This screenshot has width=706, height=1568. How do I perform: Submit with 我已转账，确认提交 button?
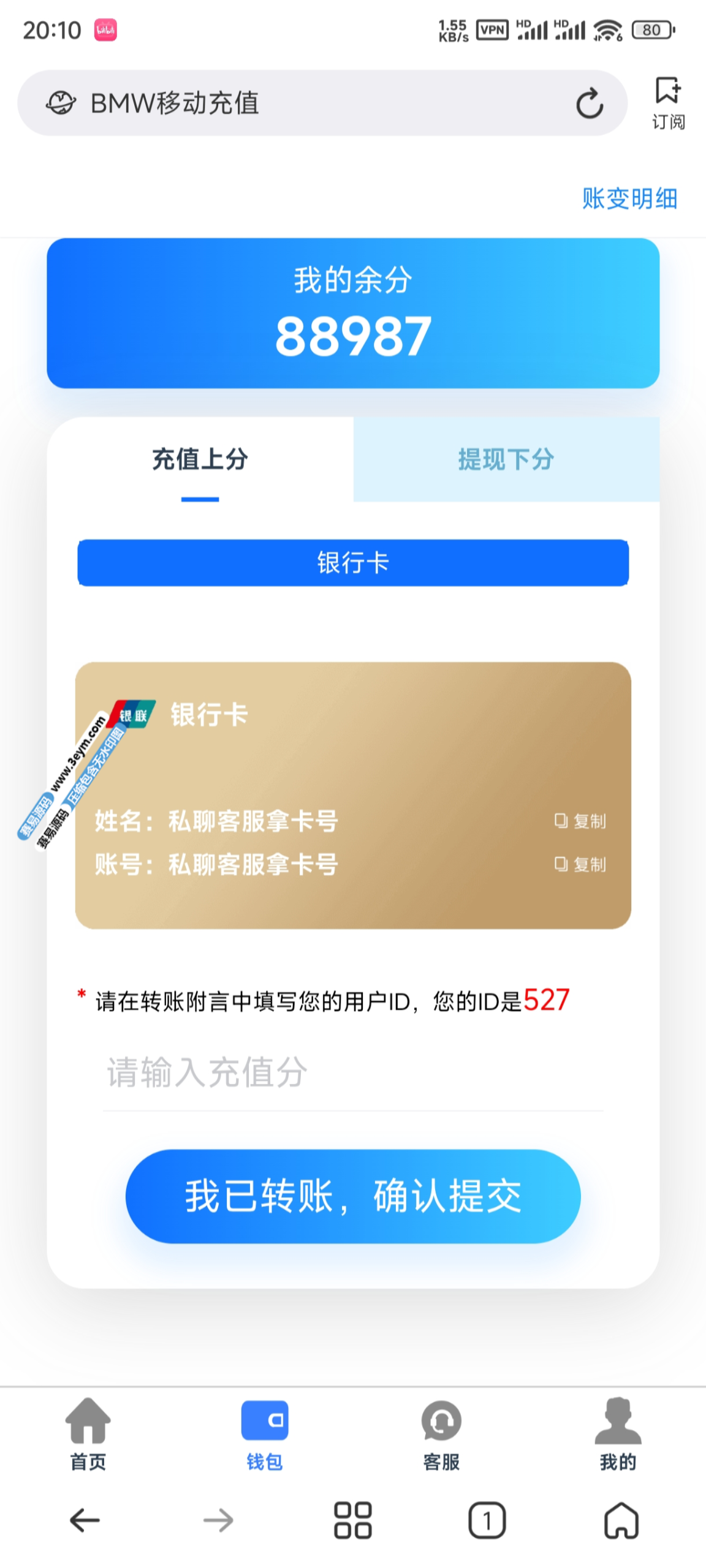[353, 1196]
